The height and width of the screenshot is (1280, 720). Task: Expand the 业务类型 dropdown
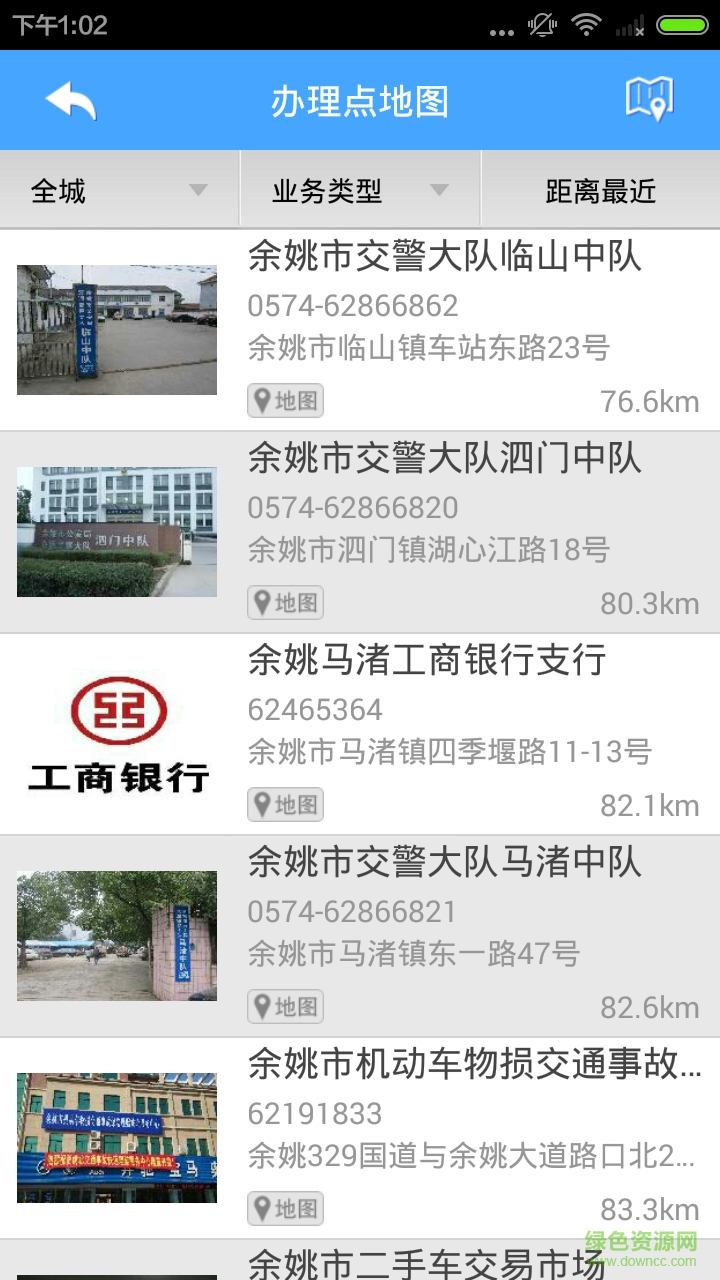pos(360,190)
